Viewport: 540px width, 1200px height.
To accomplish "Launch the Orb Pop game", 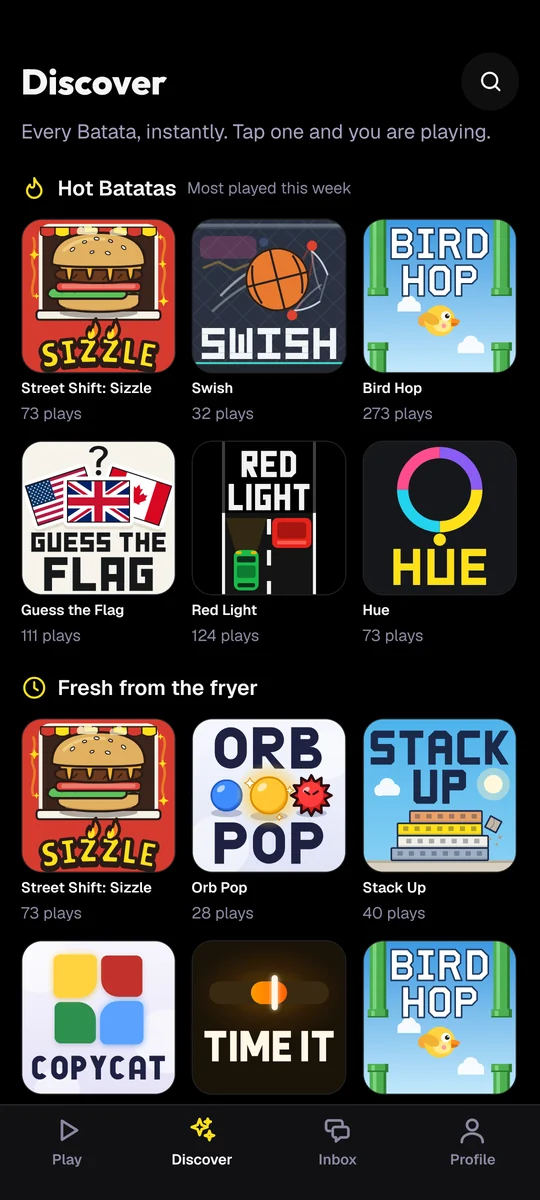I will coord(269,795).
